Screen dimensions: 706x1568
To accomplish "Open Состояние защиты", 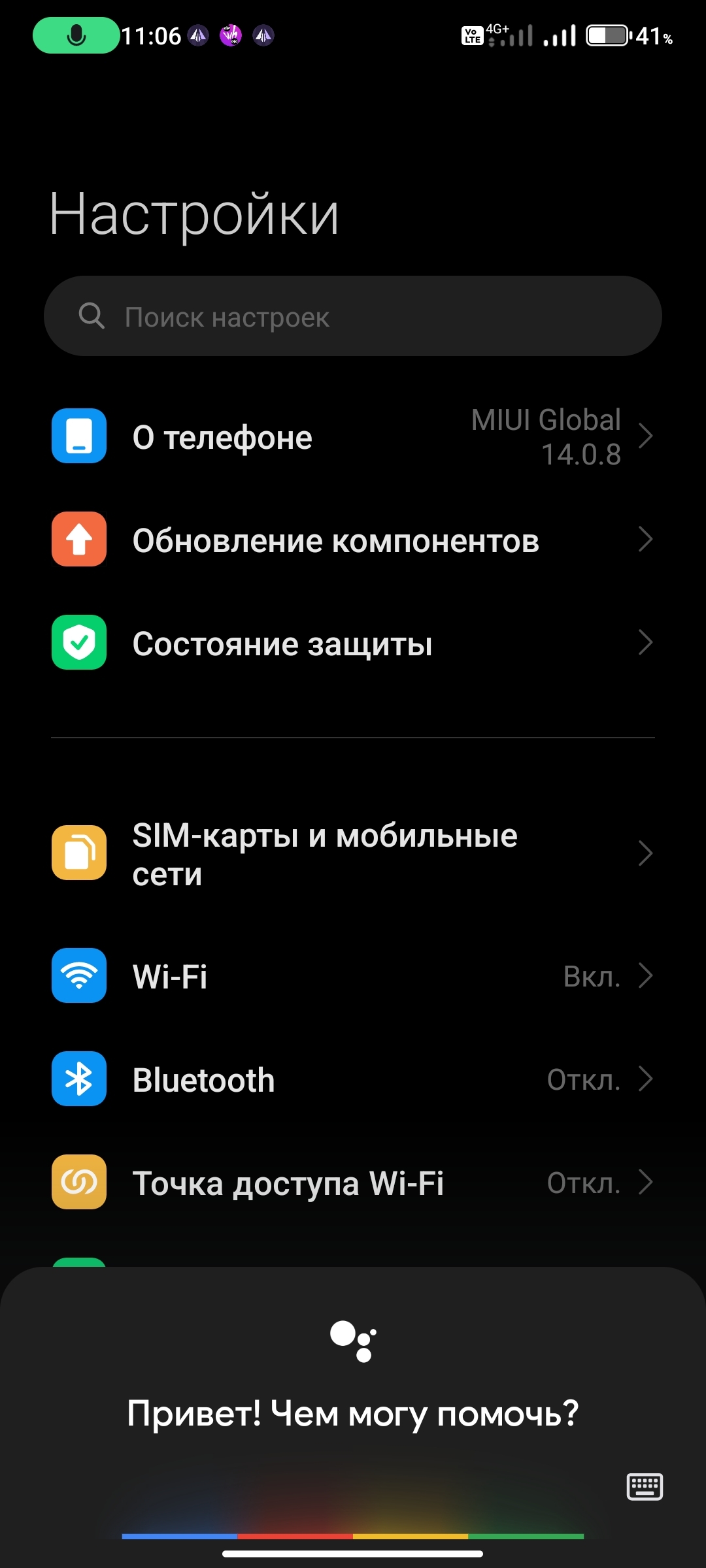I will tap(353, 643).
